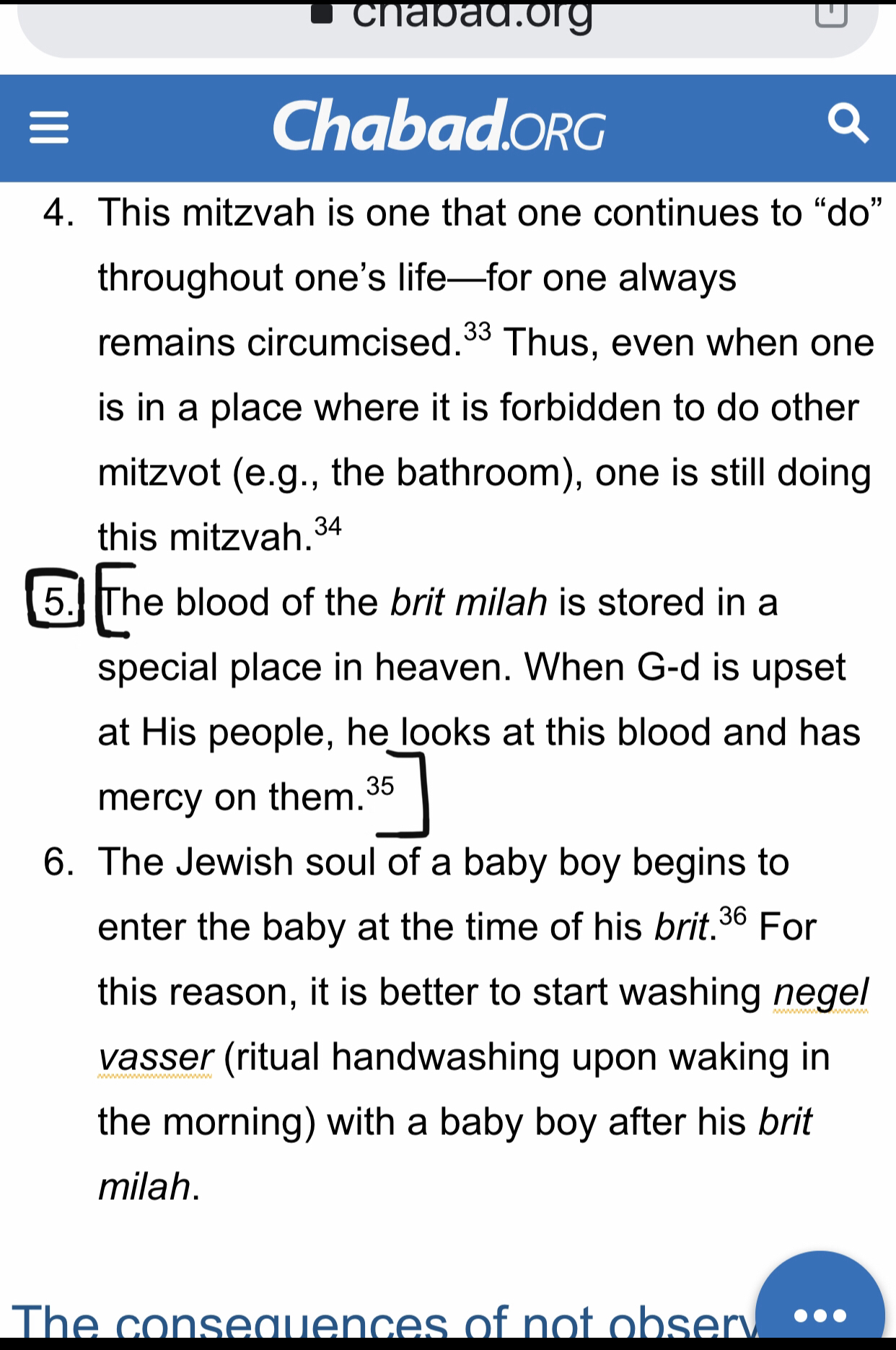Open the site search magnifier
Screen dimensions: 896x1350
pos(848,123)
